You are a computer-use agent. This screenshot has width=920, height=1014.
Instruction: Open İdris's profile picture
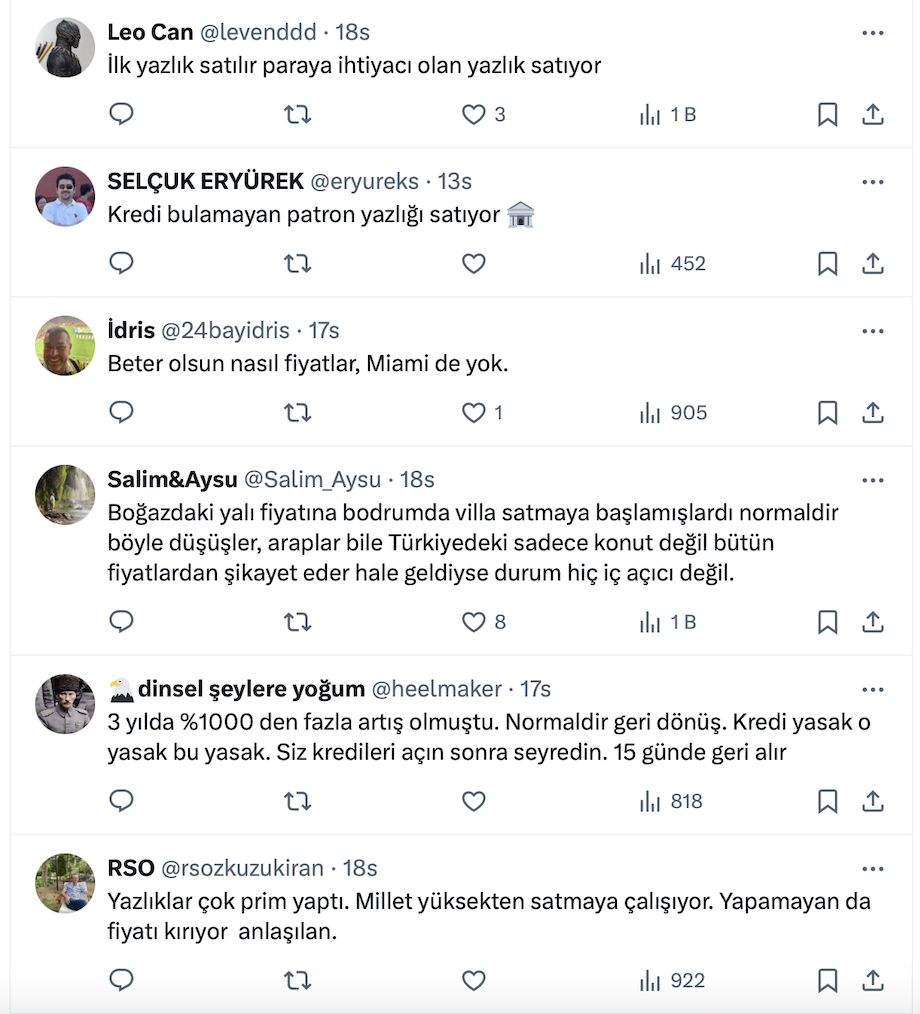coord(65,346)
